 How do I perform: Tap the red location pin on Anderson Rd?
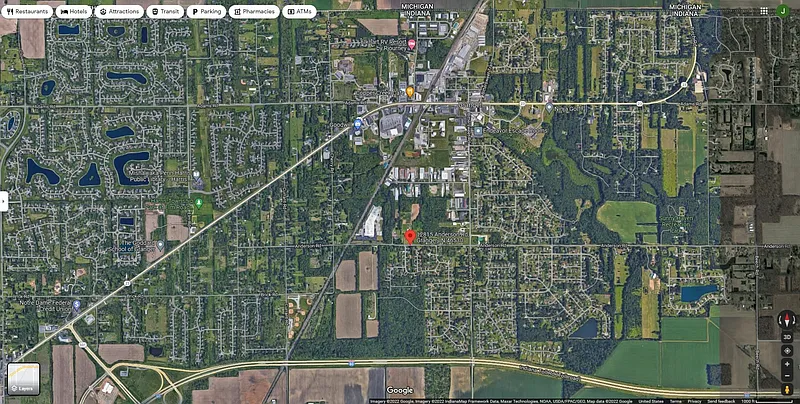409,236
